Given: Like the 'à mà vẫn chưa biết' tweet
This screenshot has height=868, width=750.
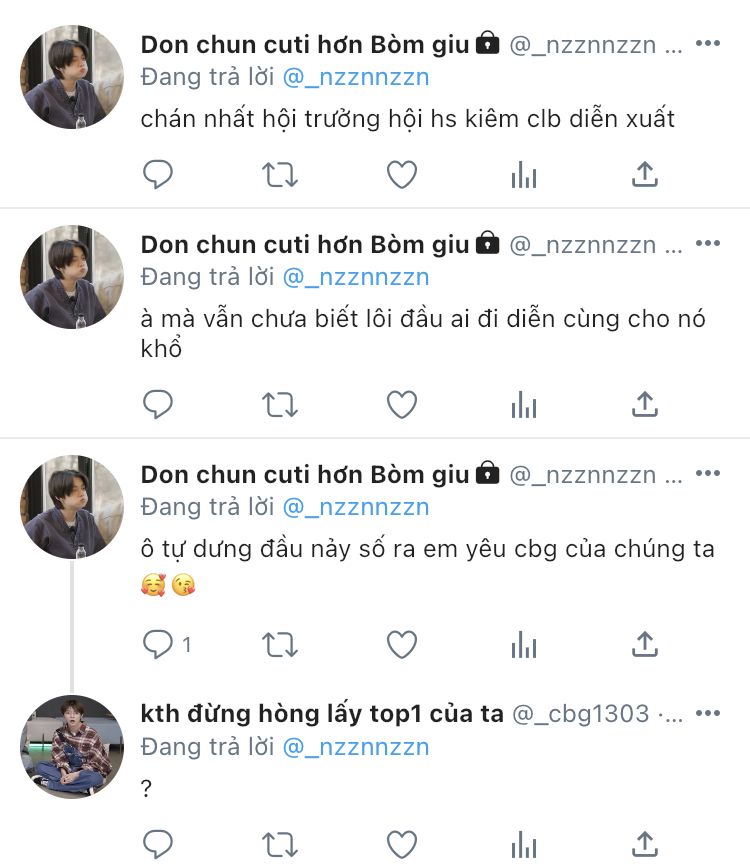Looking at the screenshot, I should [x=402, y=405].
